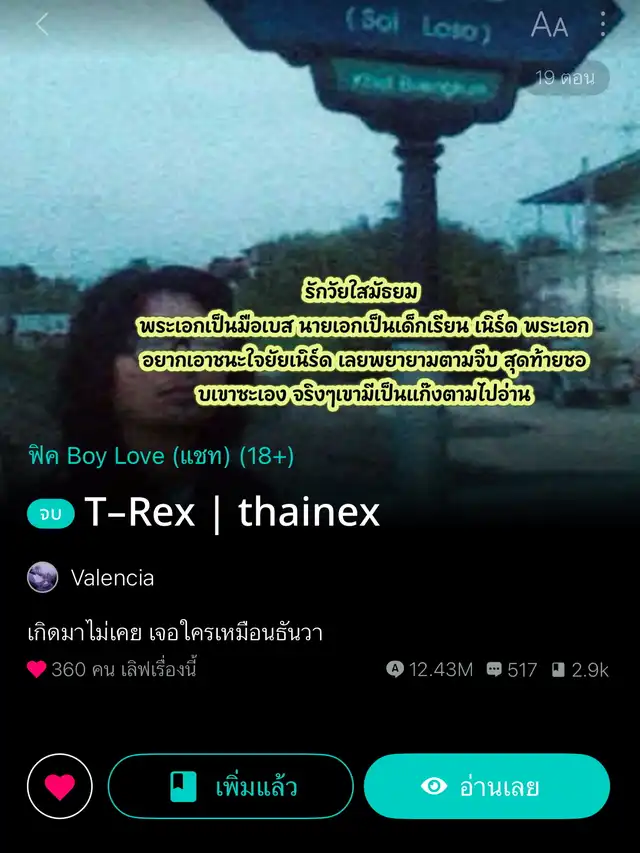
Task: Tap the round heart button to love
Action: click(60, 786)
